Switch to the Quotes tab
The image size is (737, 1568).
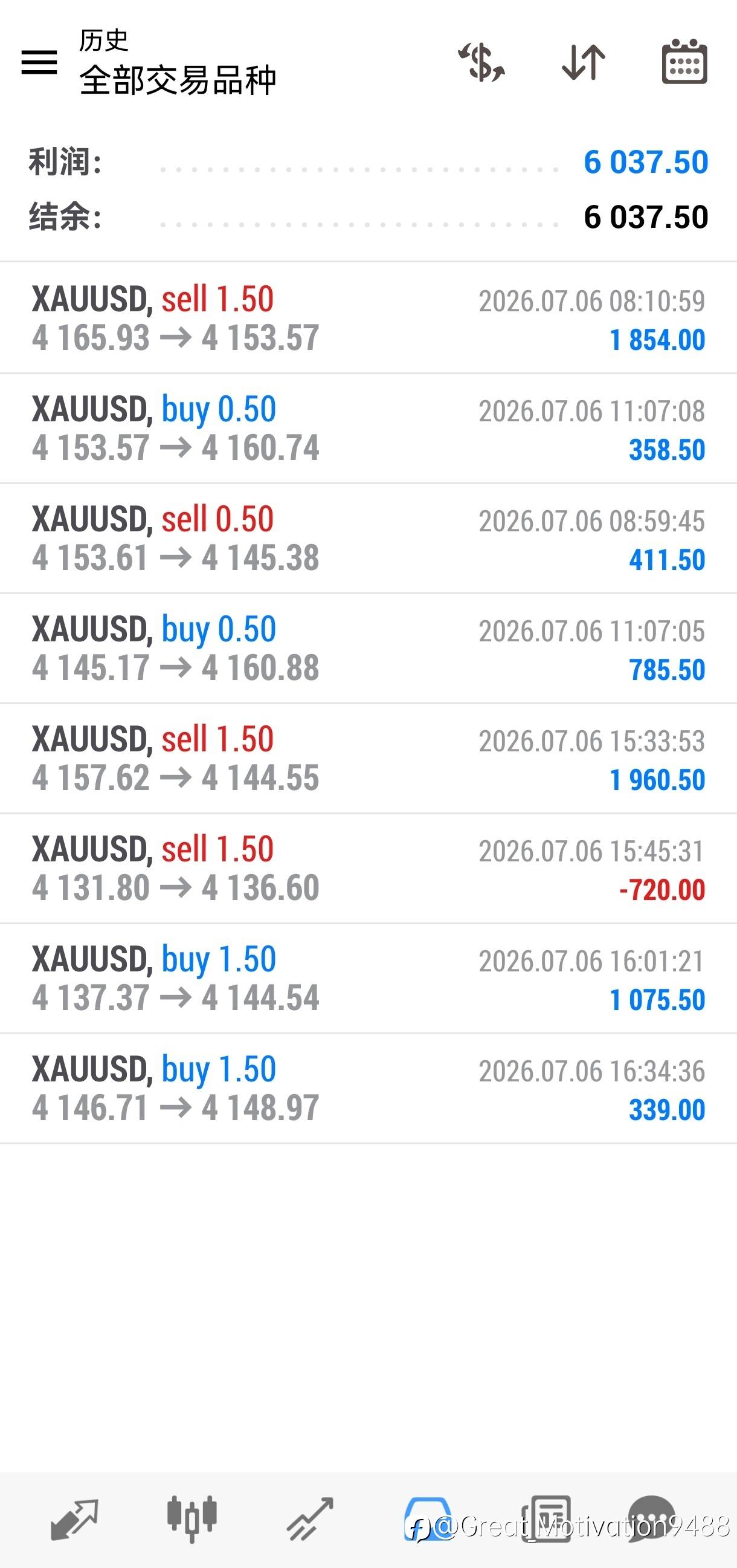(74, 1519)
